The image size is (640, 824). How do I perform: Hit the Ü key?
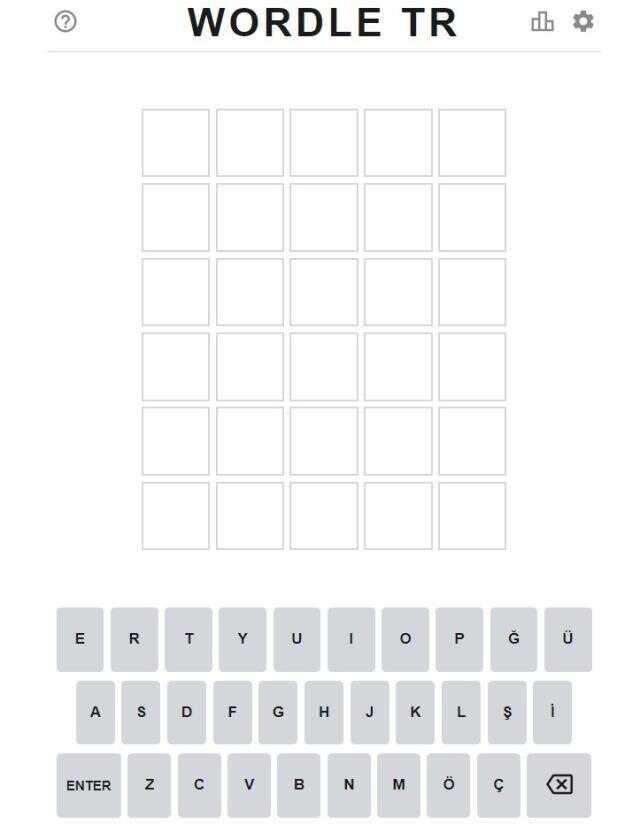click(x=568, y=639)
